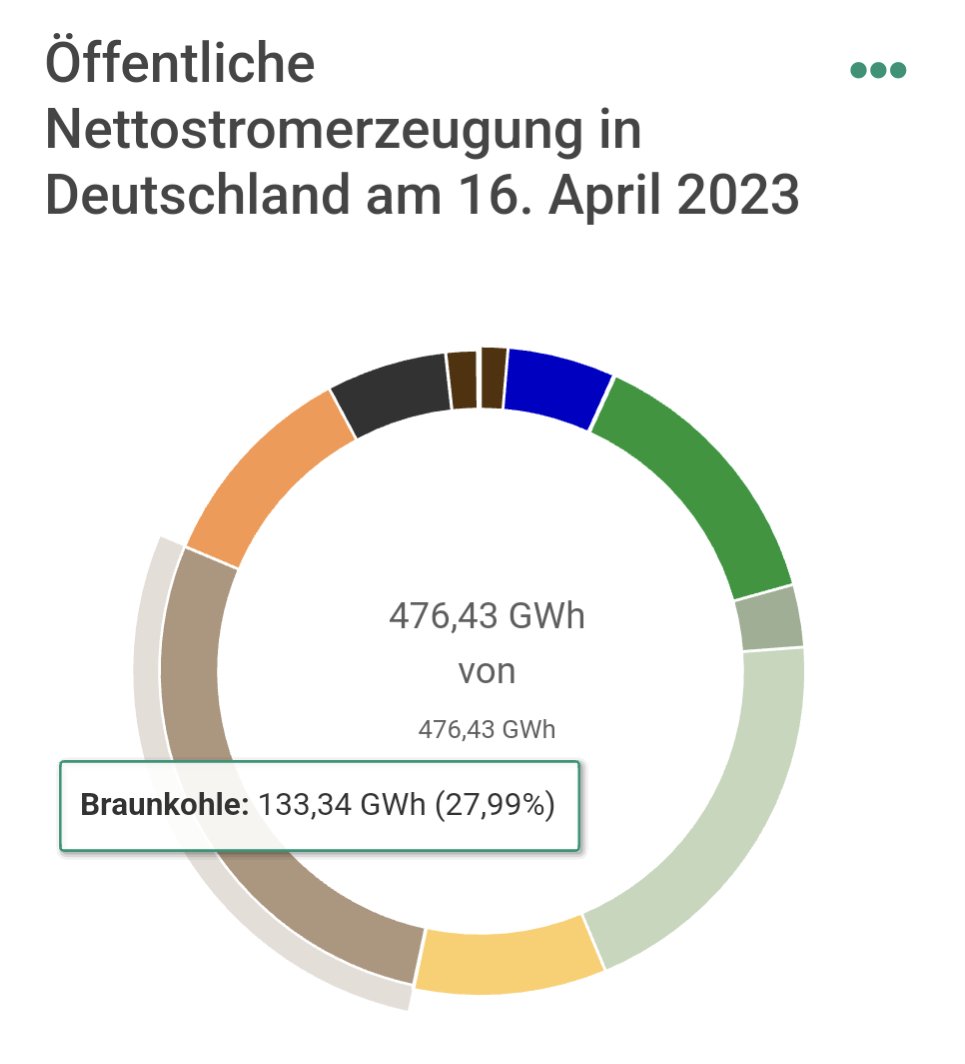Select the black hard coal segment

pyautogui.click(x=390, y=395)
